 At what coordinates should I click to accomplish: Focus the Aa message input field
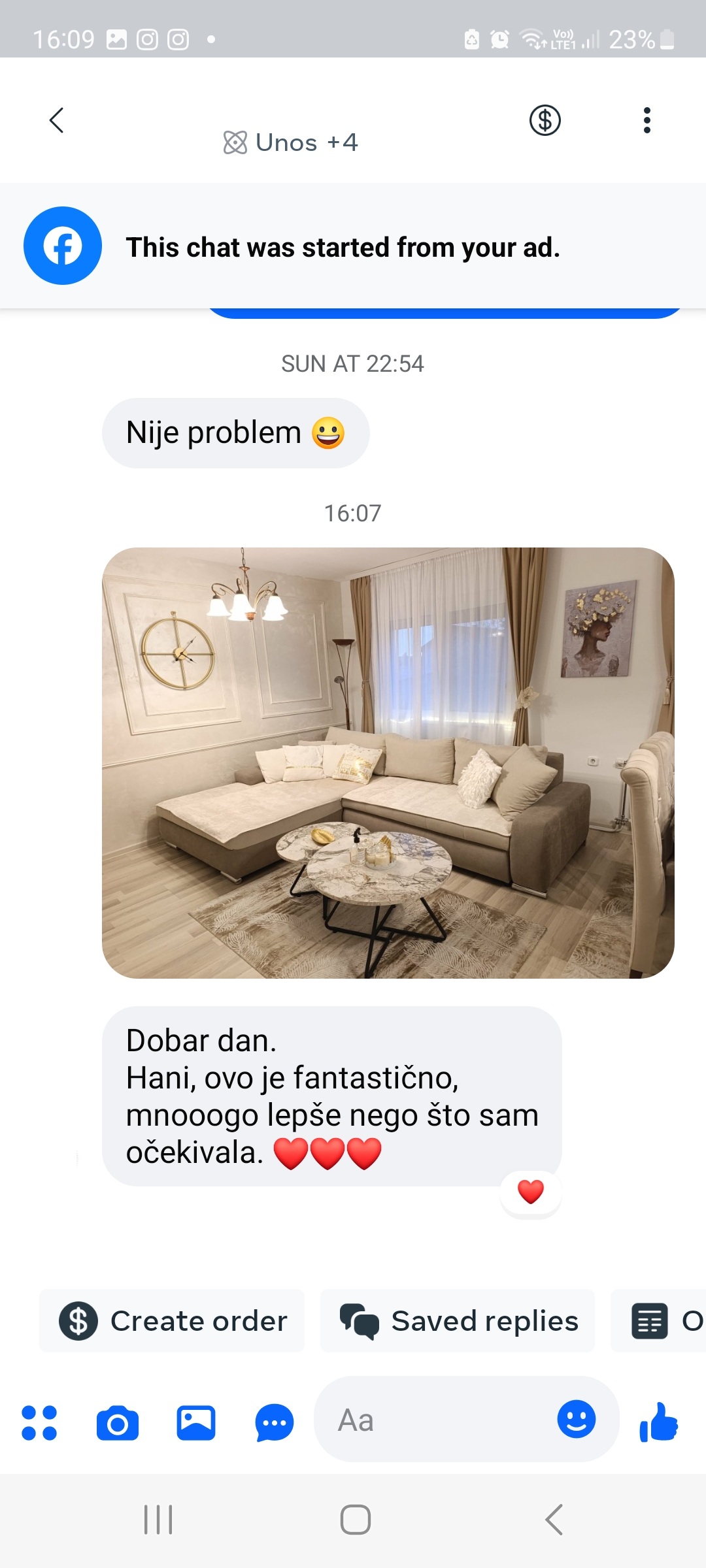pyautogui.click(x=438, y=1420)
